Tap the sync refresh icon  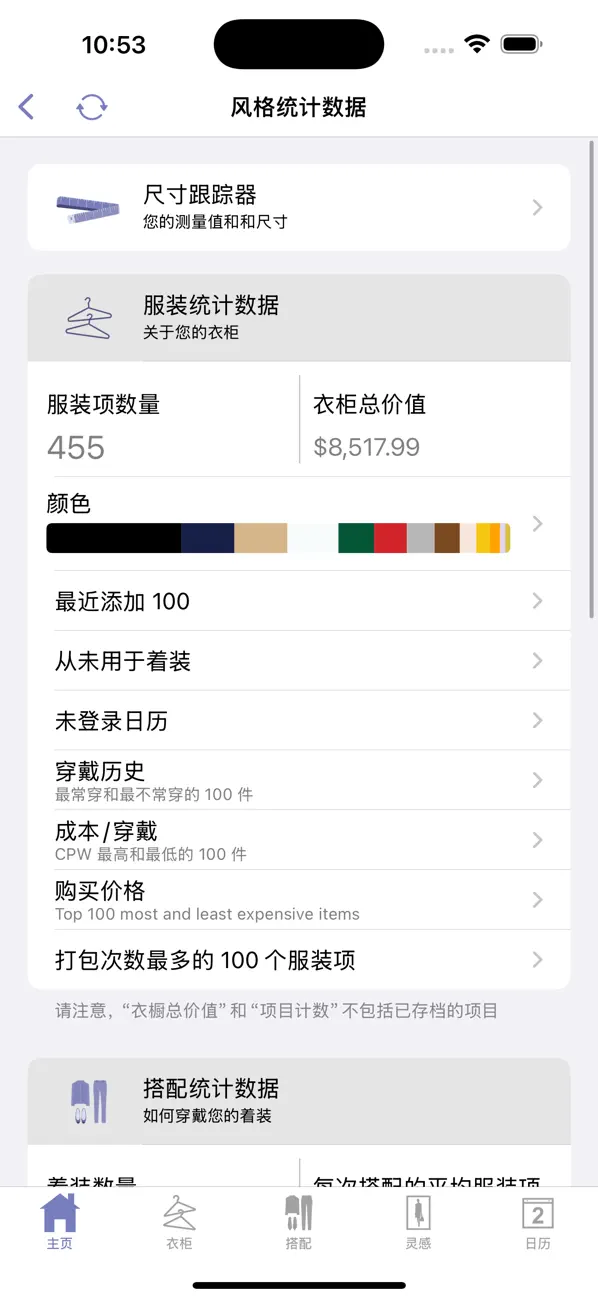point(92,106)
